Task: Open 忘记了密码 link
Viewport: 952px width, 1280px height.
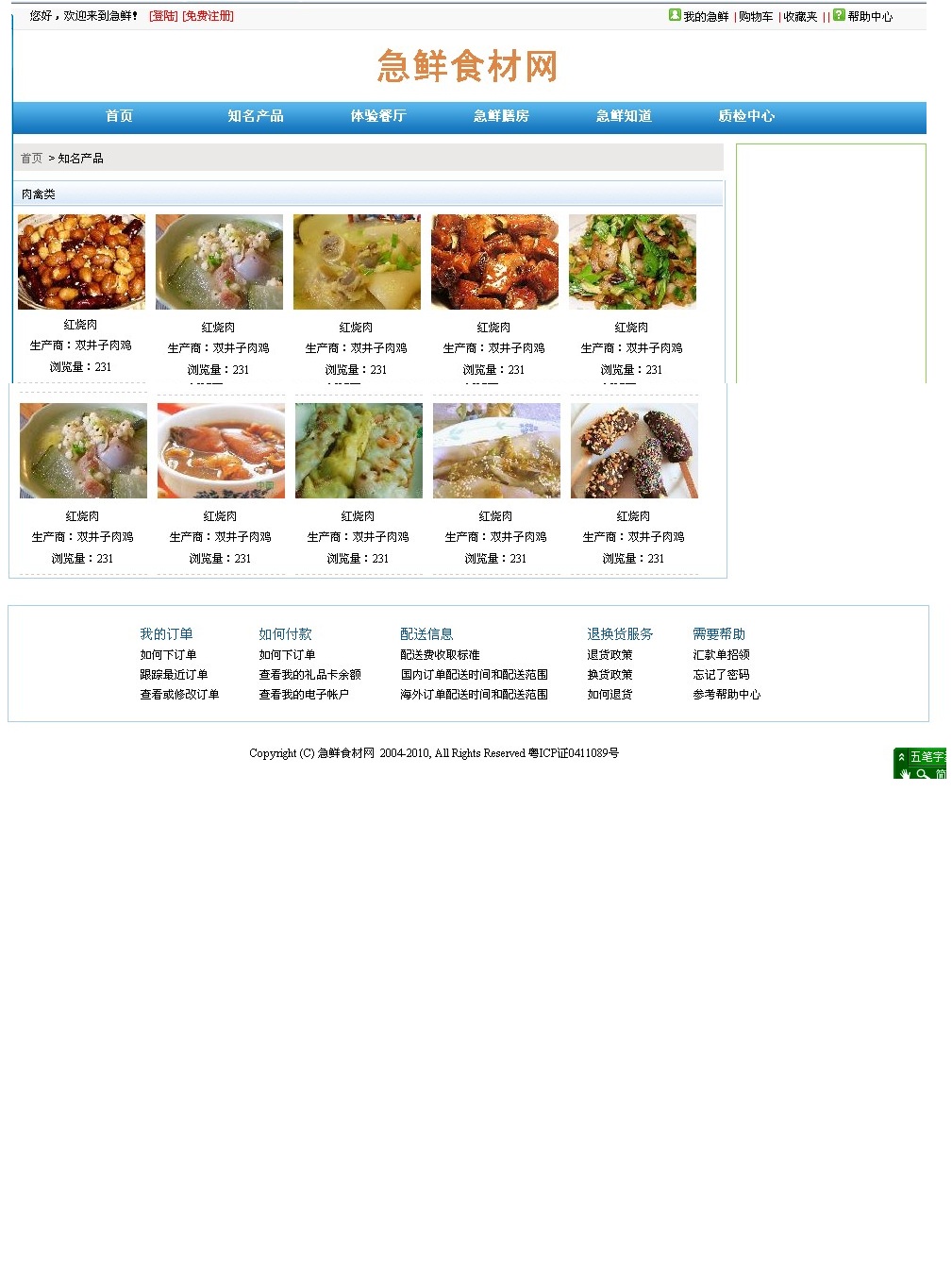Action: point(721,675)
